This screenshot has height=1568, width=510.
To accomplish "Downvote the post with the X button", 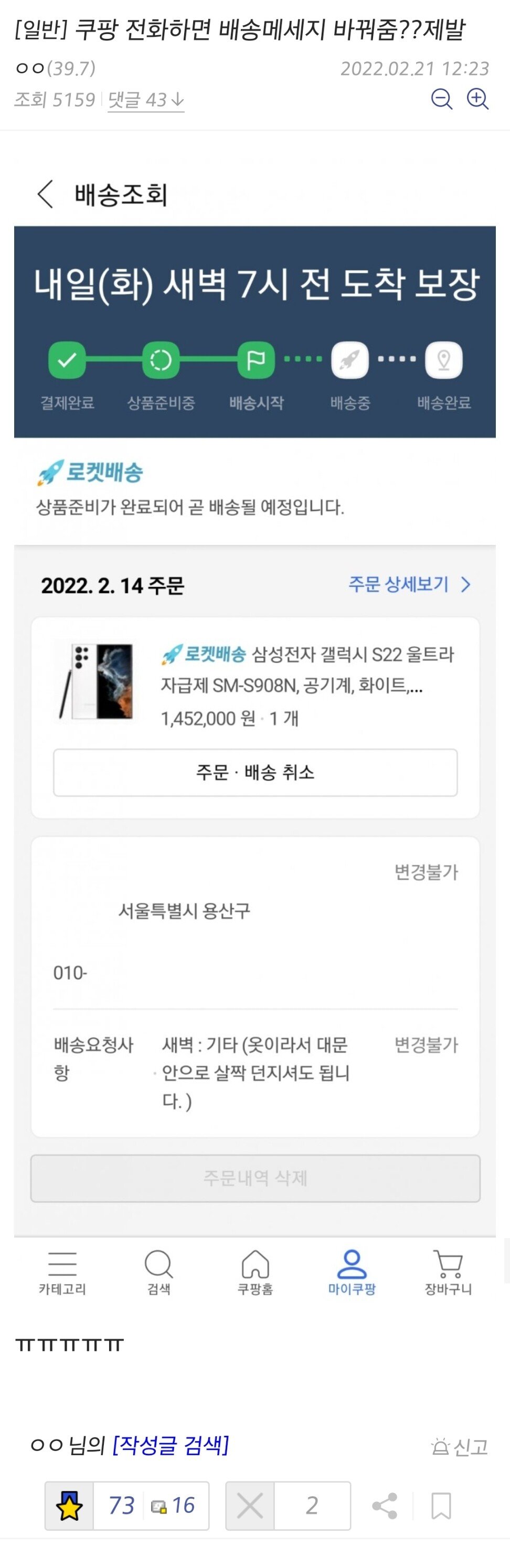I will coord(250,1505).
